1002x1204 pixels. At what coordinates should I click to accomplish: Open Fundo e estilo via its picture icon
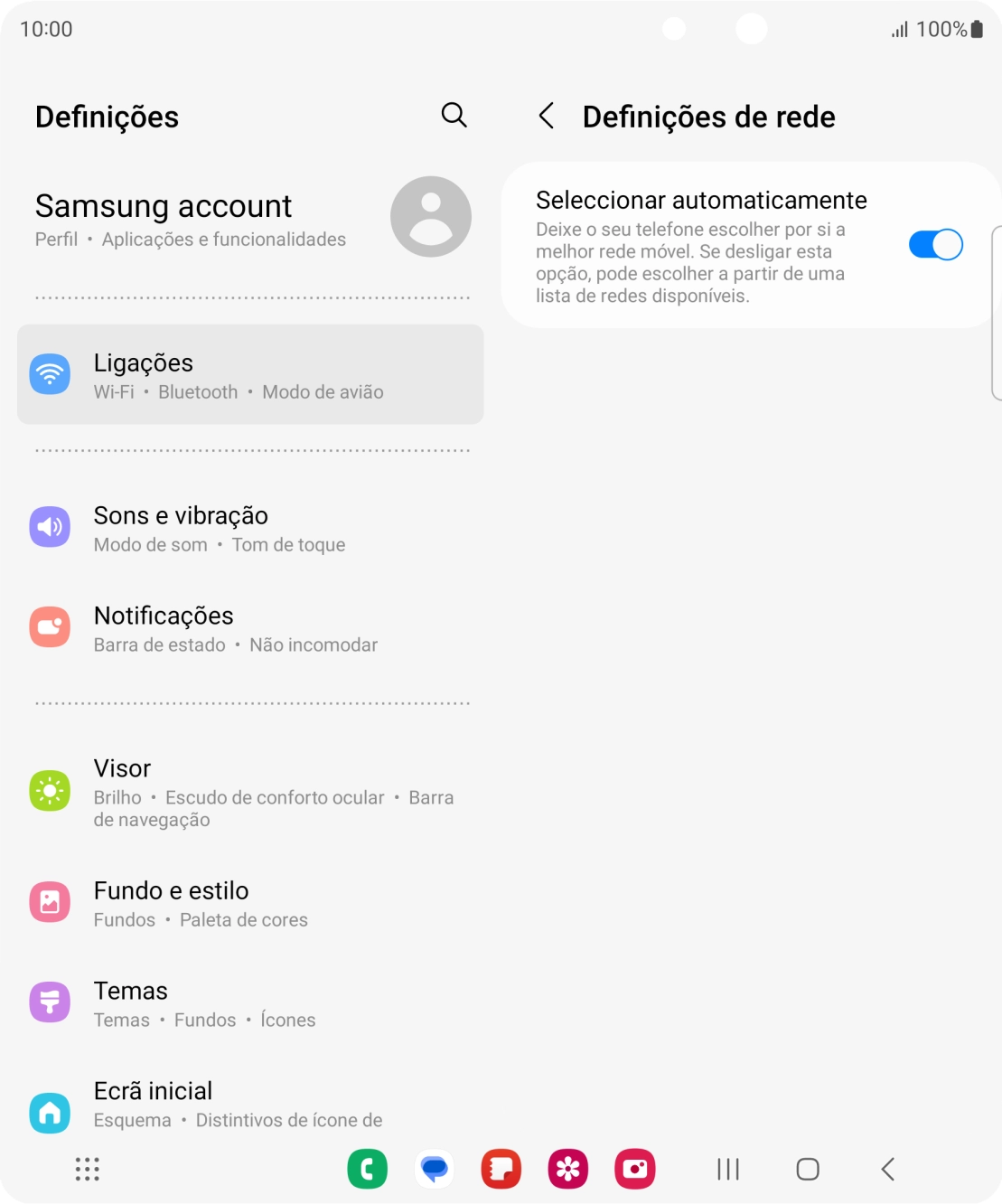click(50, 901)
